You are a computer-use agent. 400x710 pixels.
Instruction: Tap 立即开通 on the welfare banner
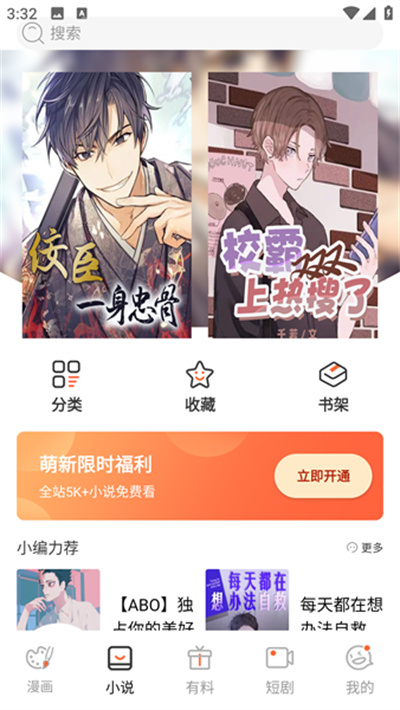pos(323,476)
